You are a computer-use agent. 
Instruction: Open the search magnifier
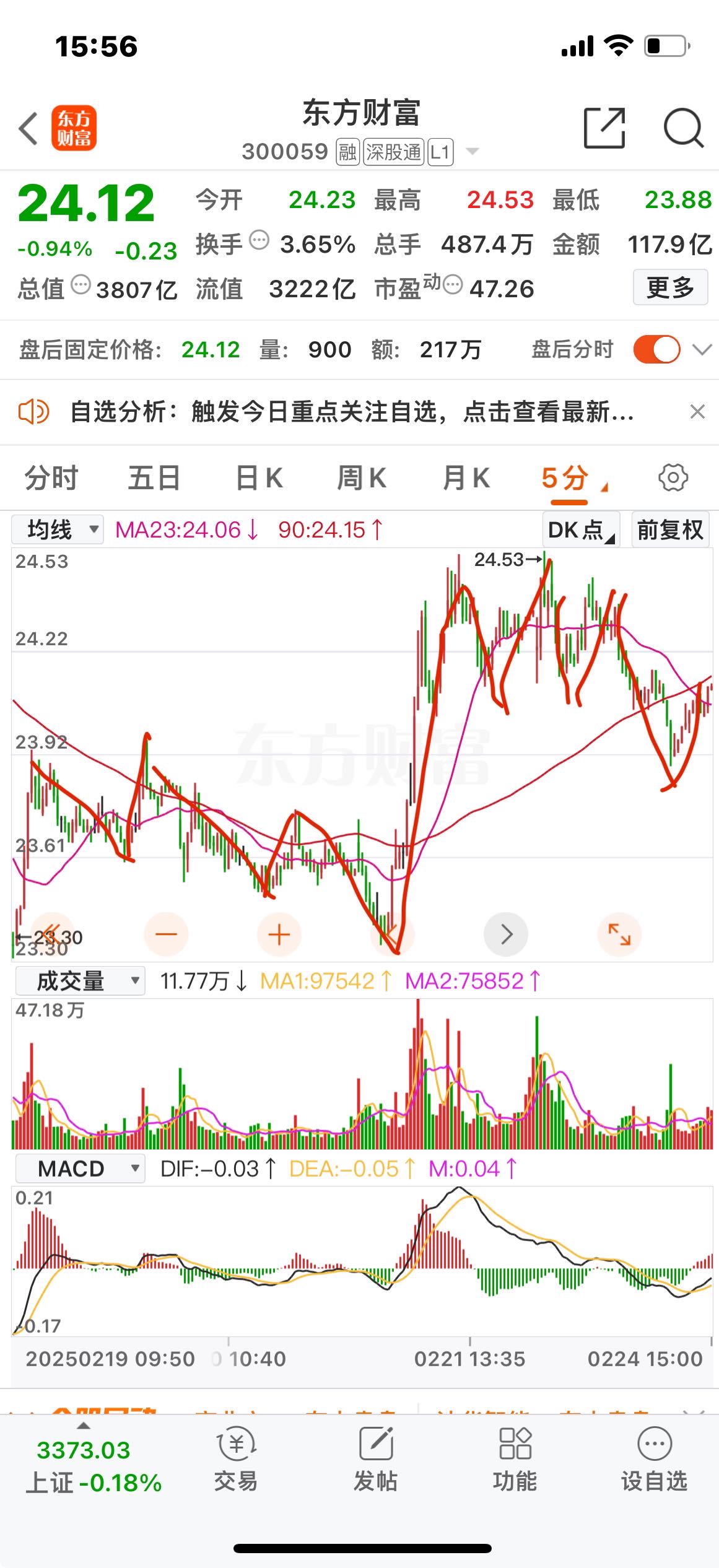pyautogui.click(x=683, y=128)
